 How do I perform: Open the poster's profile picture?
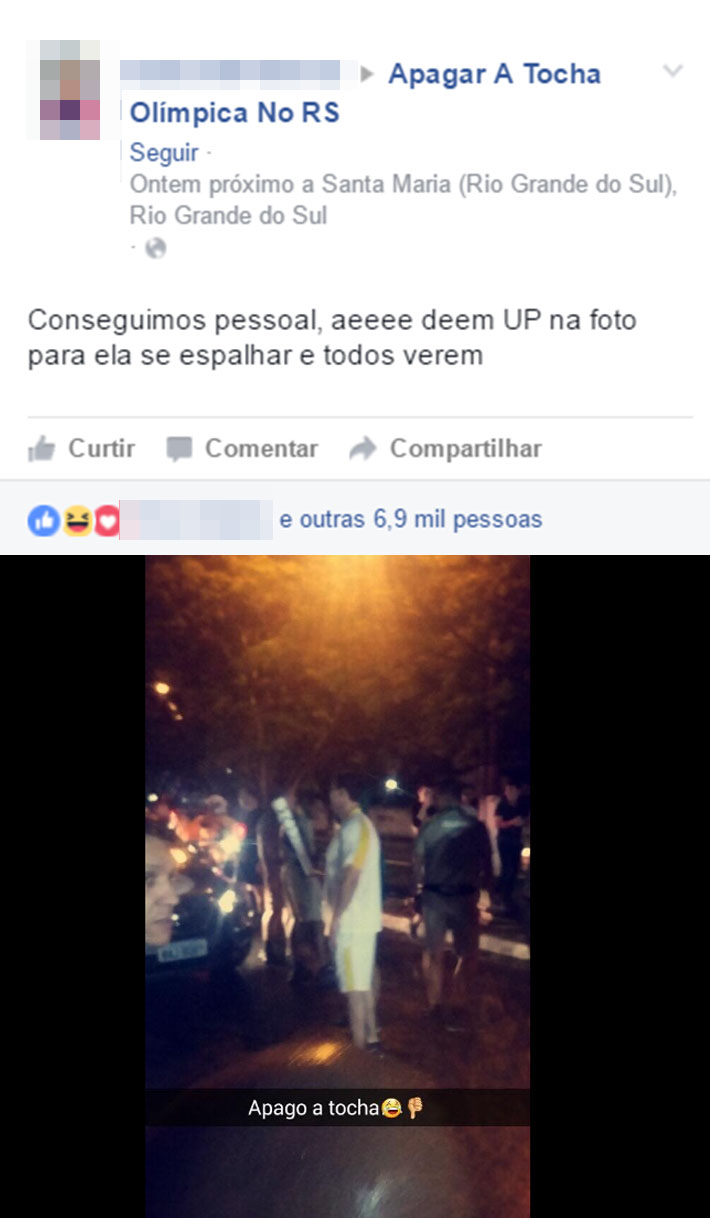(70, 90)
